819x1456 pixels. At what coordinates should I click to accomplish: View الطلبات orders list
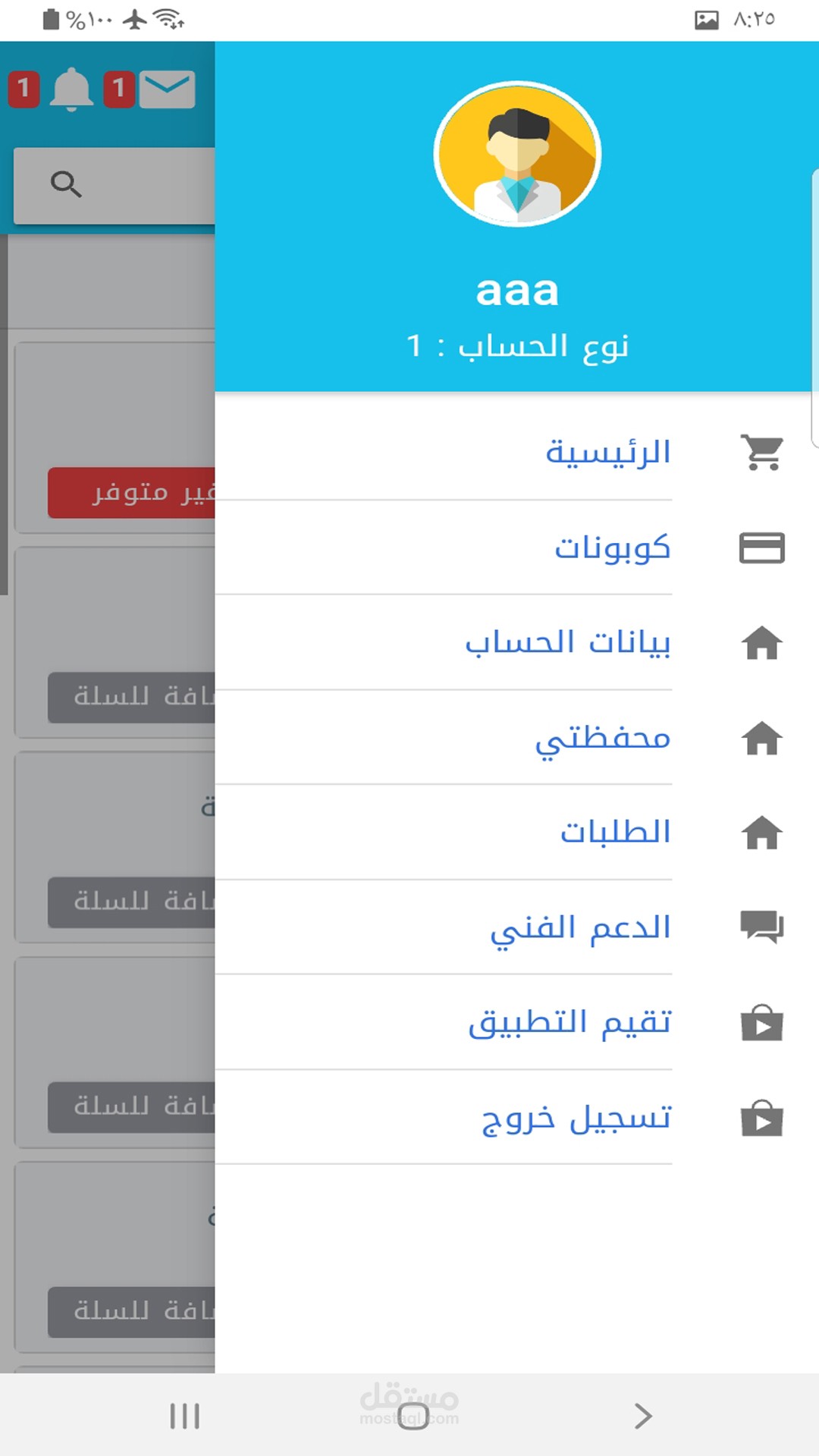[614, 833]
